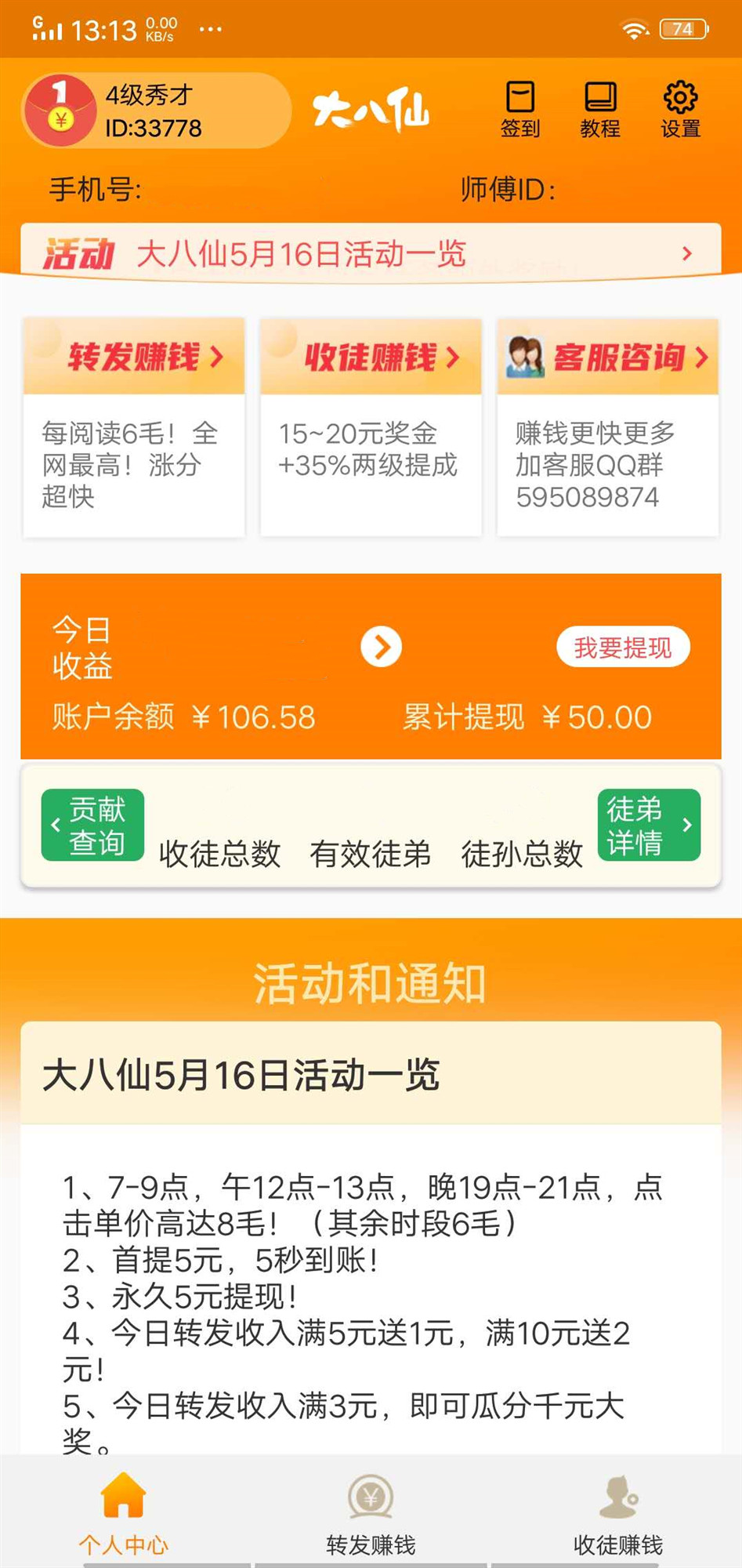Open the 教程 tutorial icon
The height and width of the screenshot is (1568, 742).
[599, 107]
